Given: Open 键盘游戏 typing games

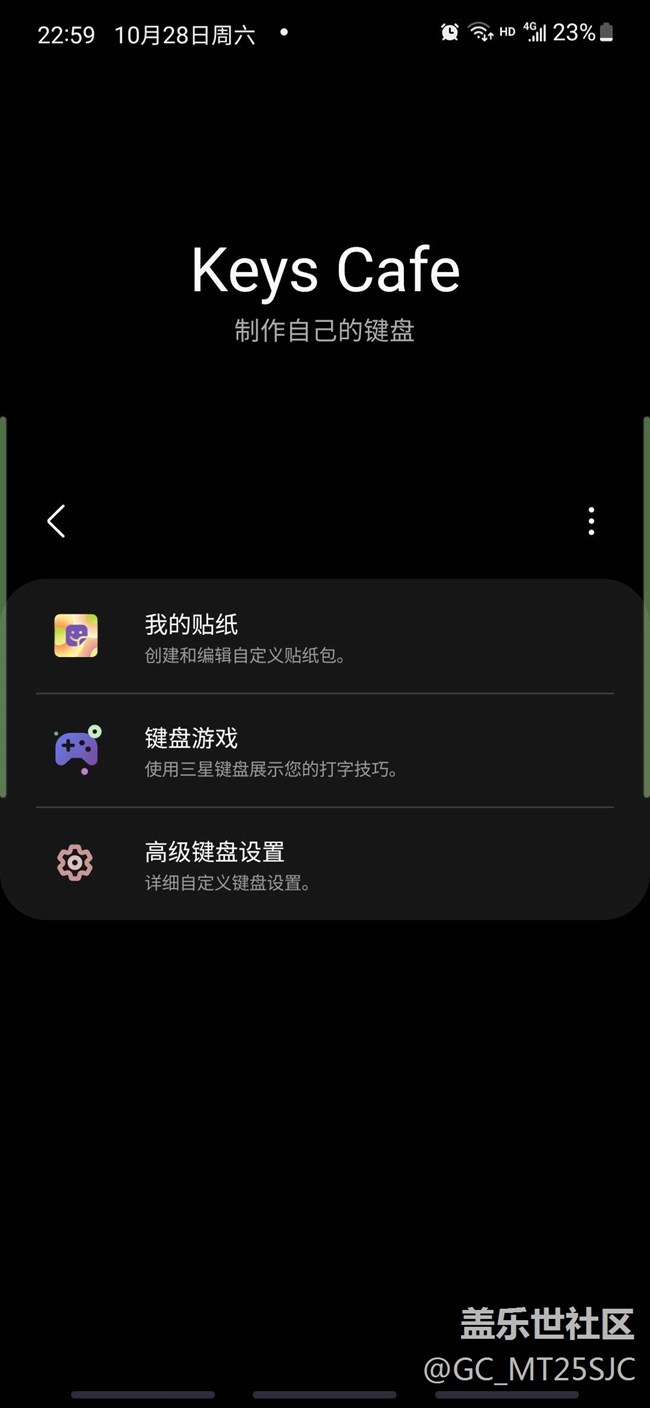Looking at the screenshot, I should click(x=325, y=750).
